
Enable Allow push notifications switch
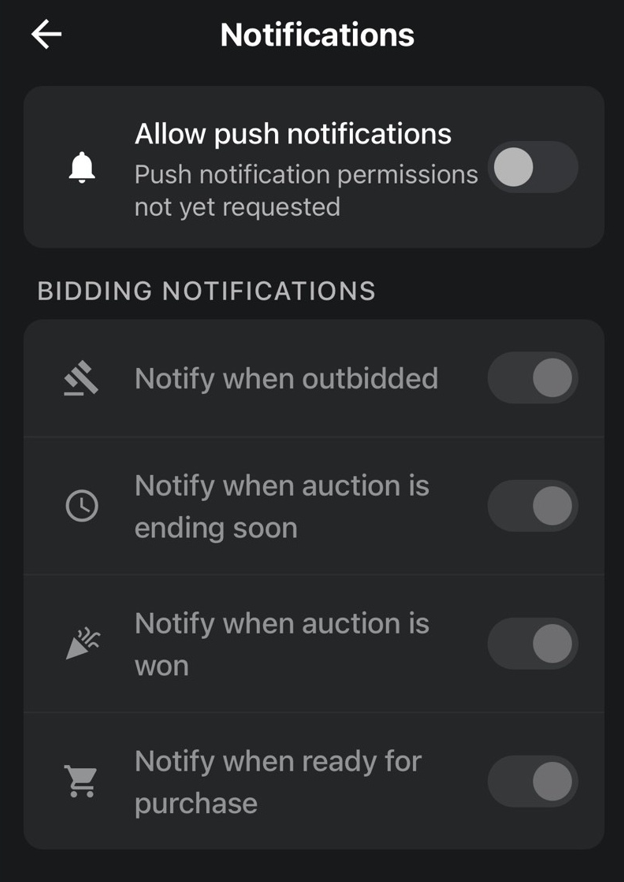point(532,167)
